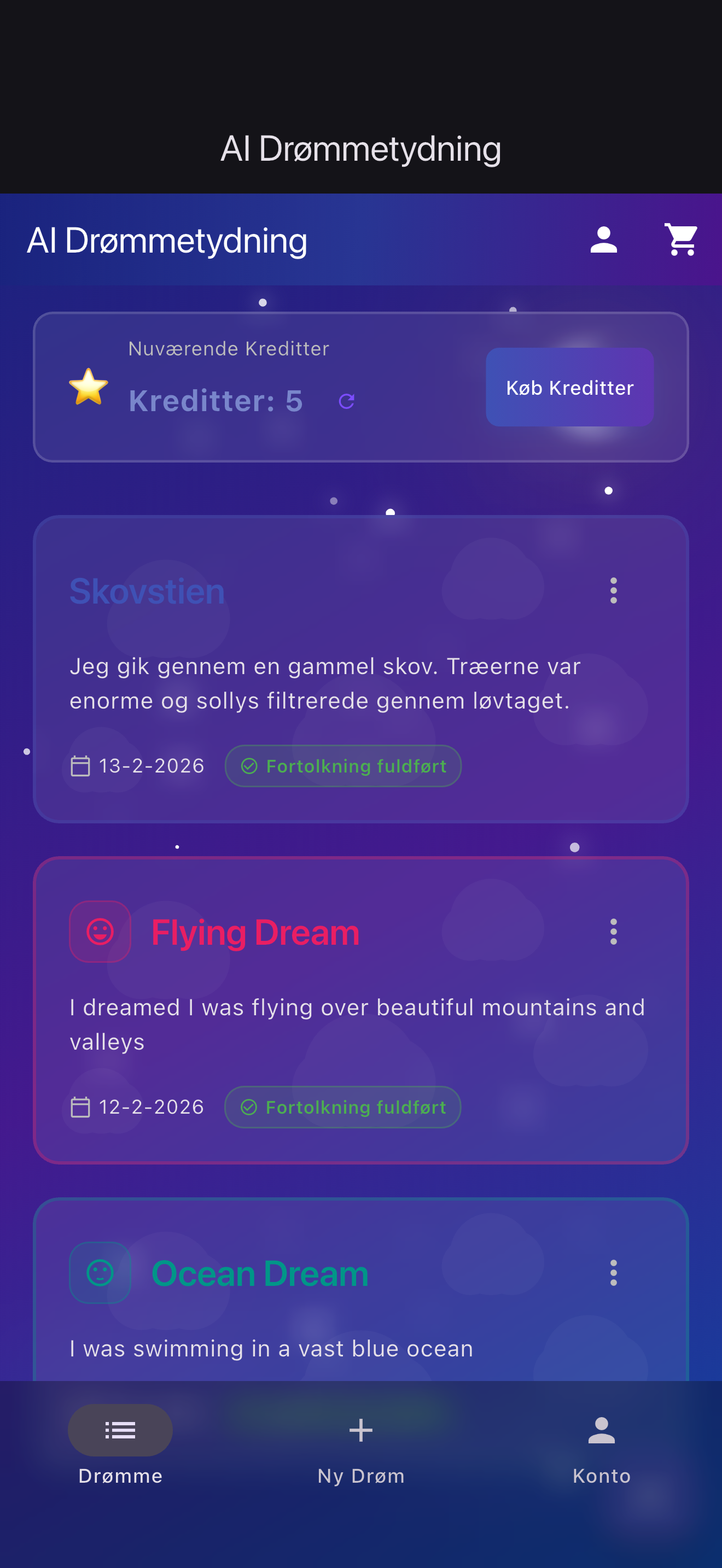
Task: Click the profile icon in the top bar
Action: 603,239
